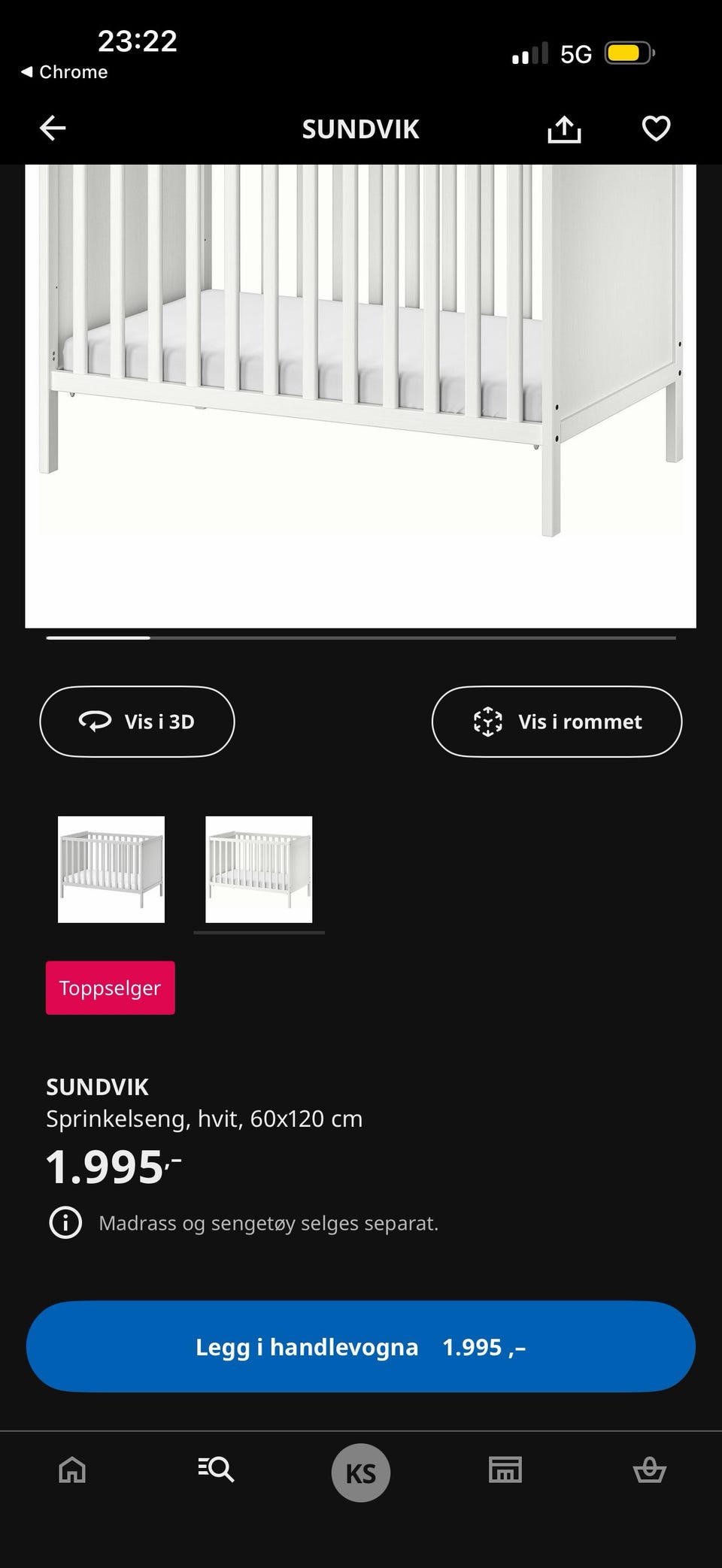This screenshot has width=722, height=1568.
Task: Open the home tab
Action: (72, 1470)
